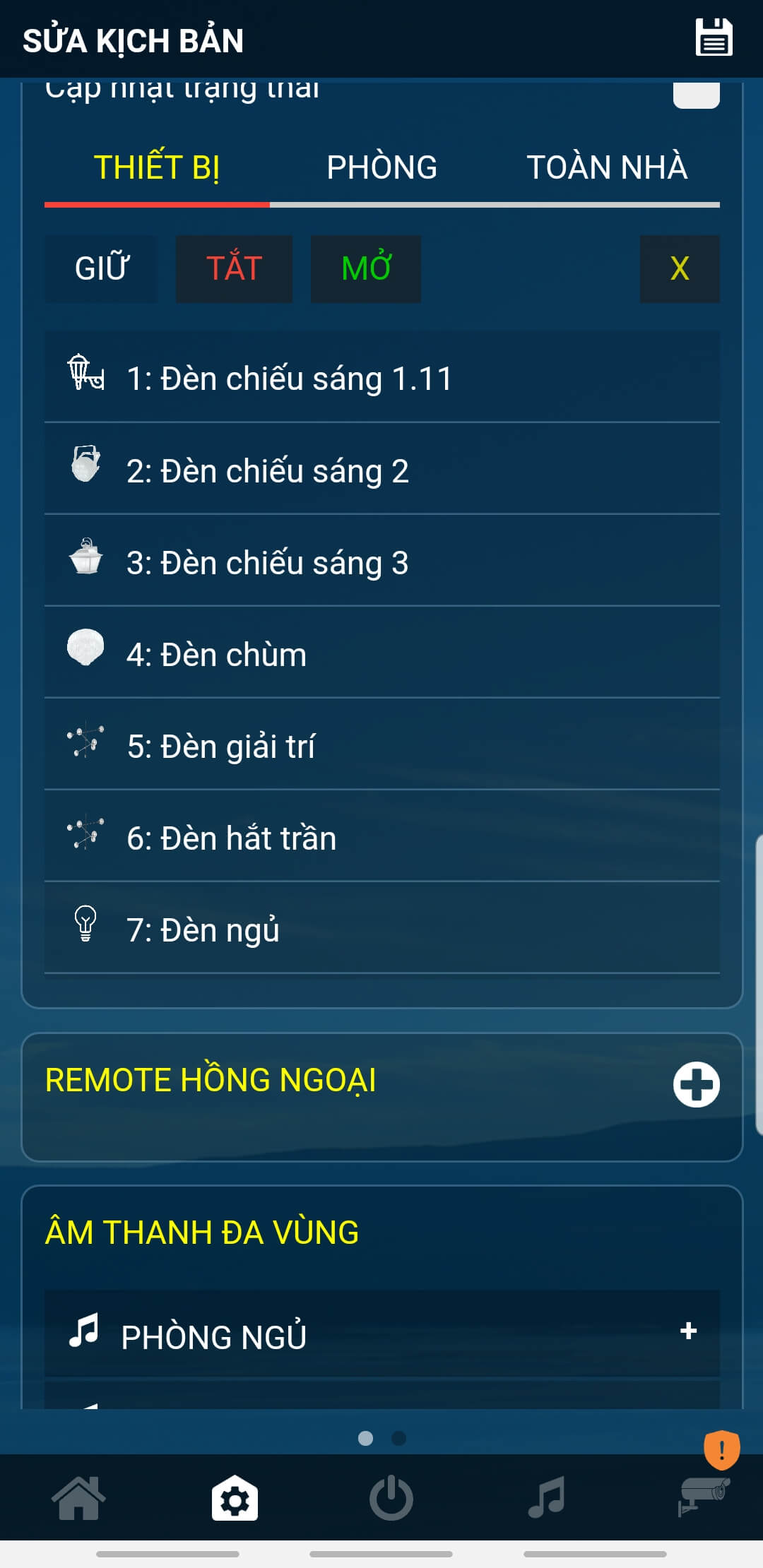Open the music tab
This screenshot has width=763, height=1568.
click(547, 1497)
